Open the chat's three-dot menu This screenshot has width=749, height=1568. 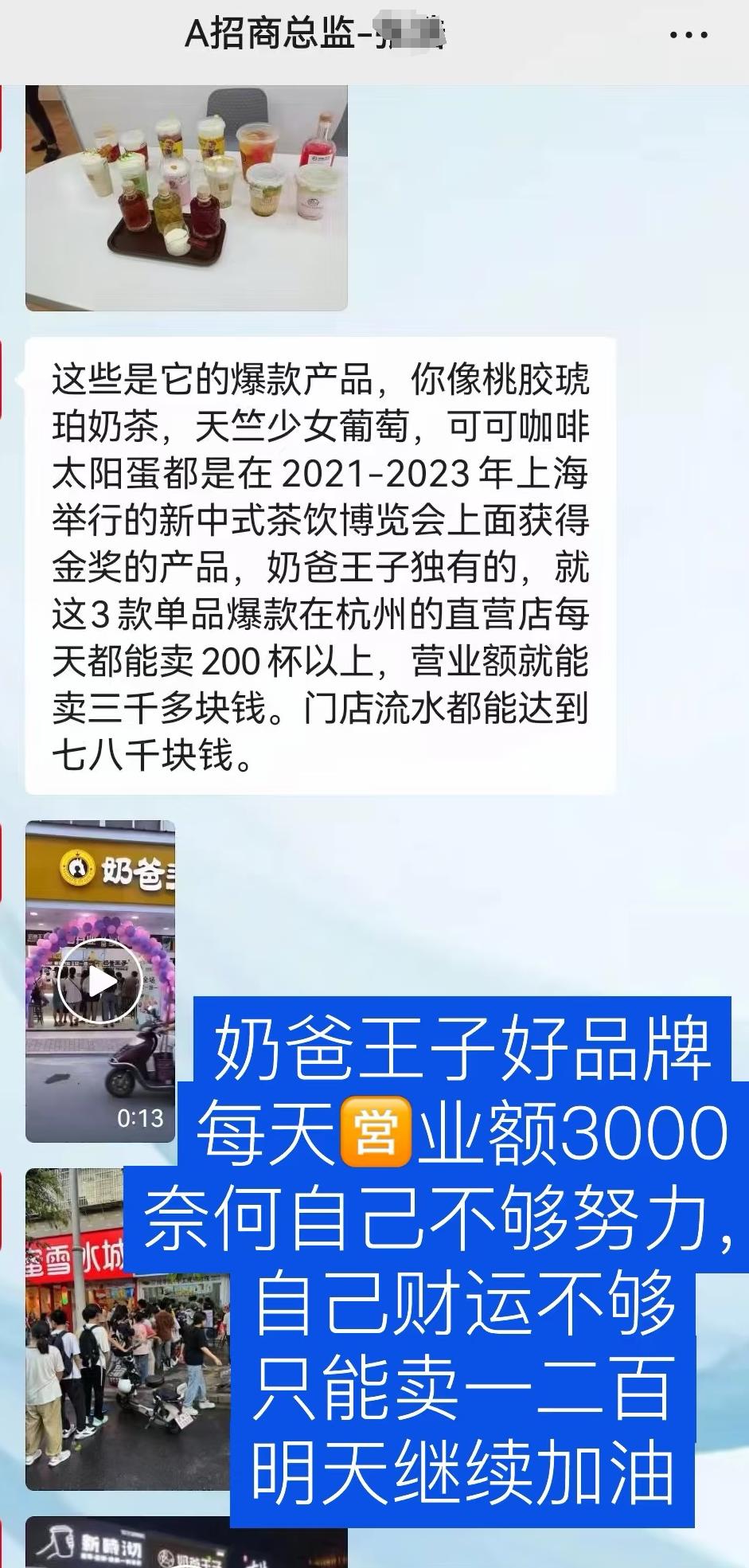point(689,35)
